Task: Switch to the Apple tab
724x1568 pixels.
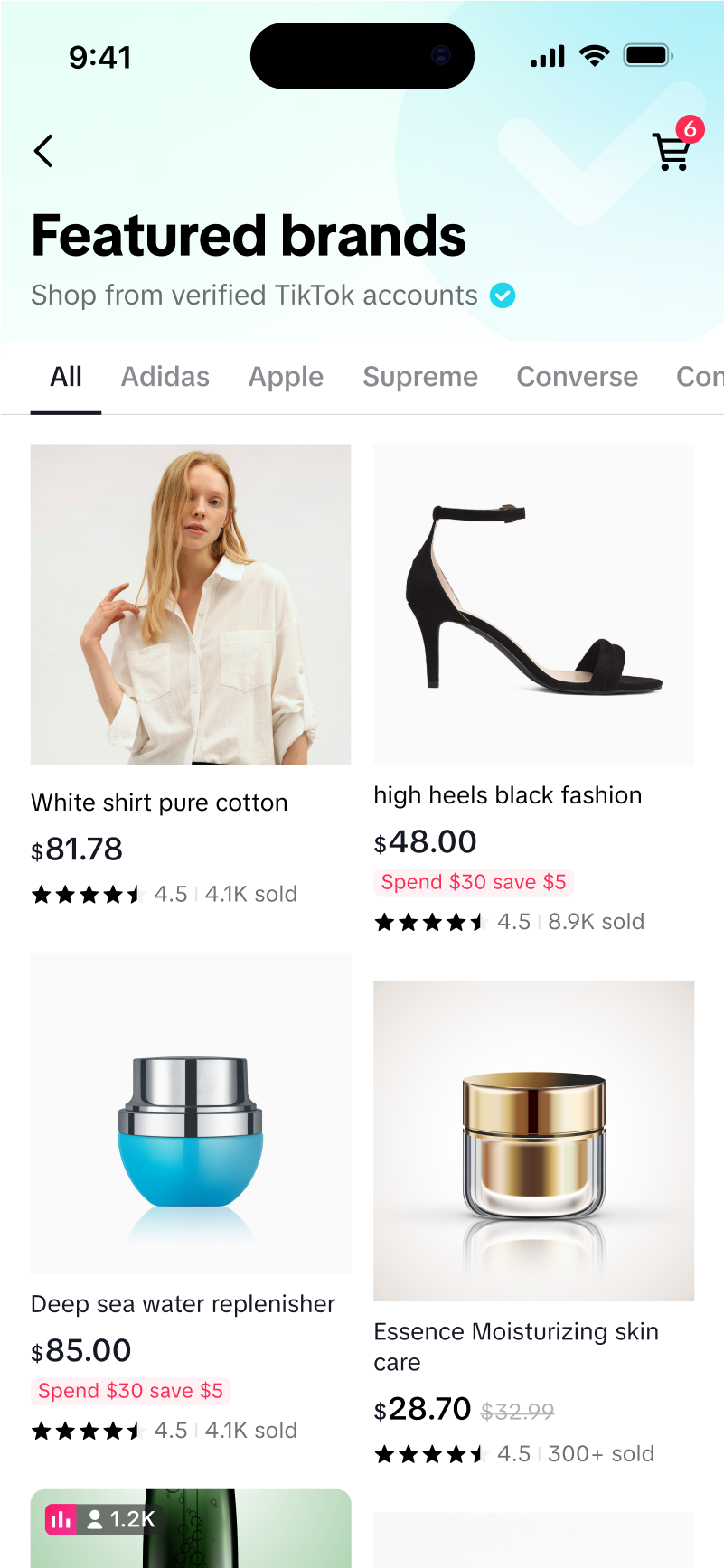Action: 286,377
